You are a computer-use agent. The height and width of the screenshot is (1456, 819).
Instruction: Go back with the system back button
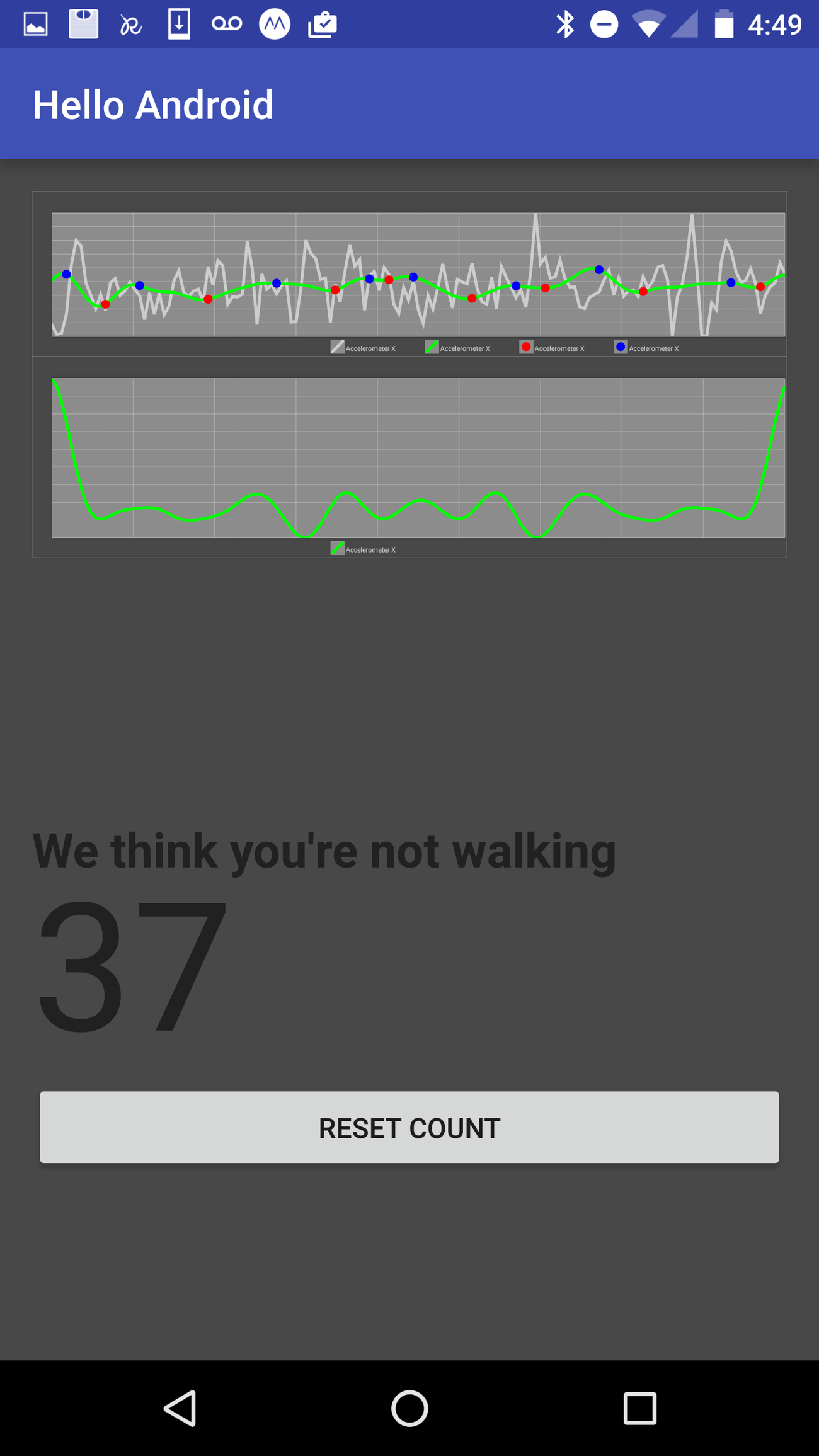(180, 1408)
